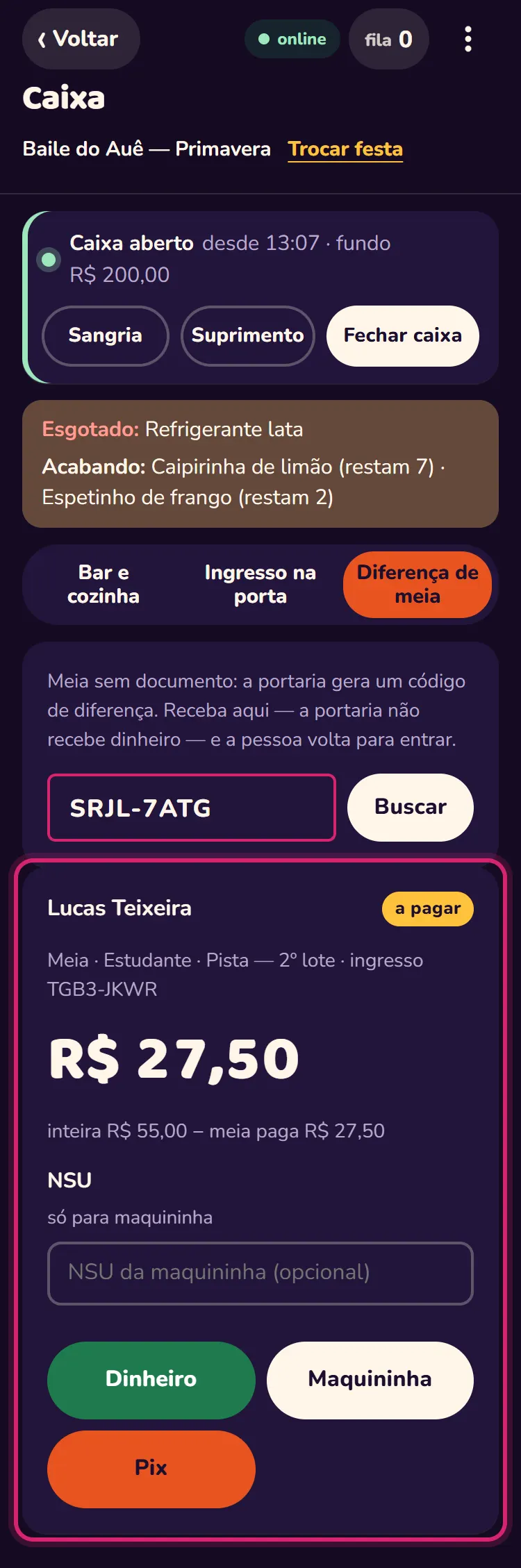Go back with the Voltar button
The image size is (521, 1568).
(81, 39)
